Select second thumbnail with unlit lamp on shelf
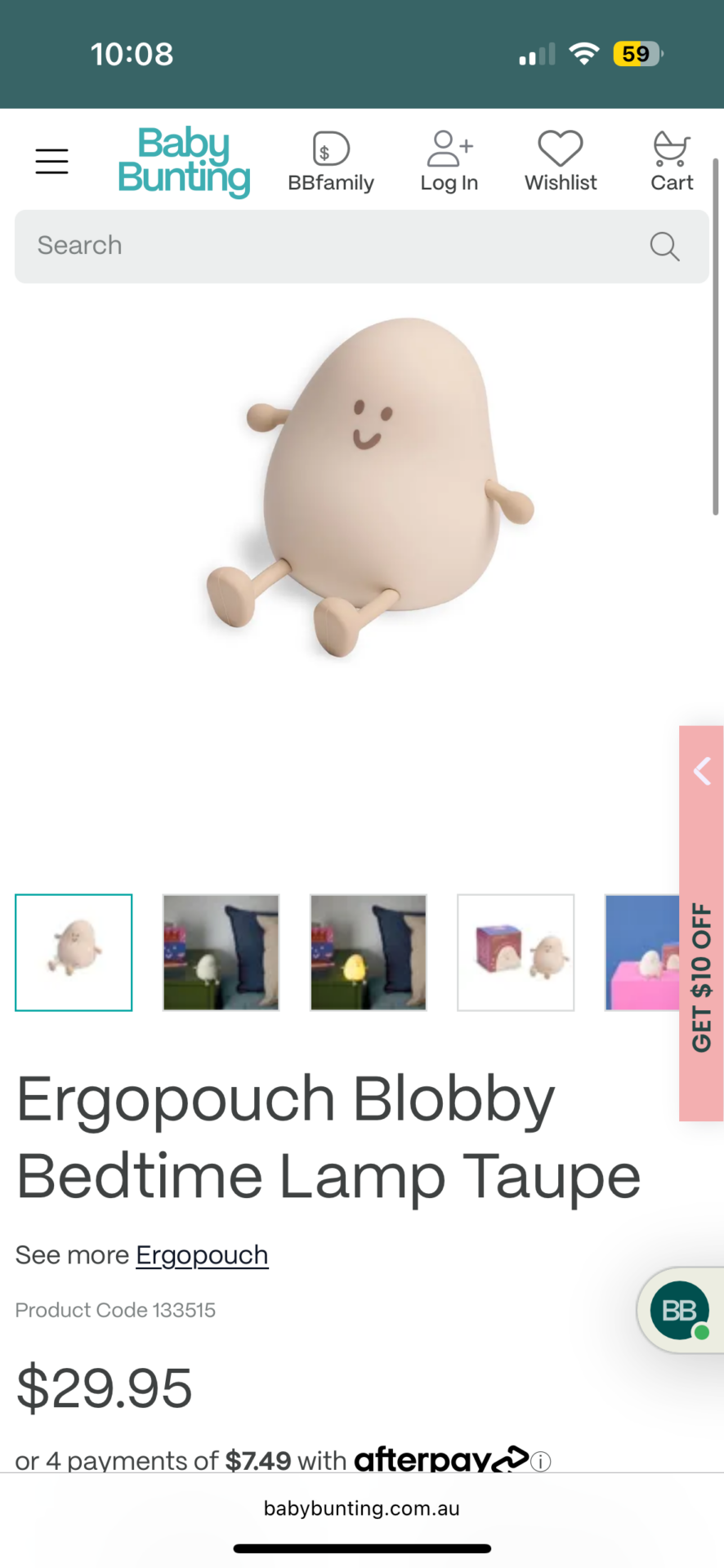Screen dimensions: 724x1568 click(221, 952)
